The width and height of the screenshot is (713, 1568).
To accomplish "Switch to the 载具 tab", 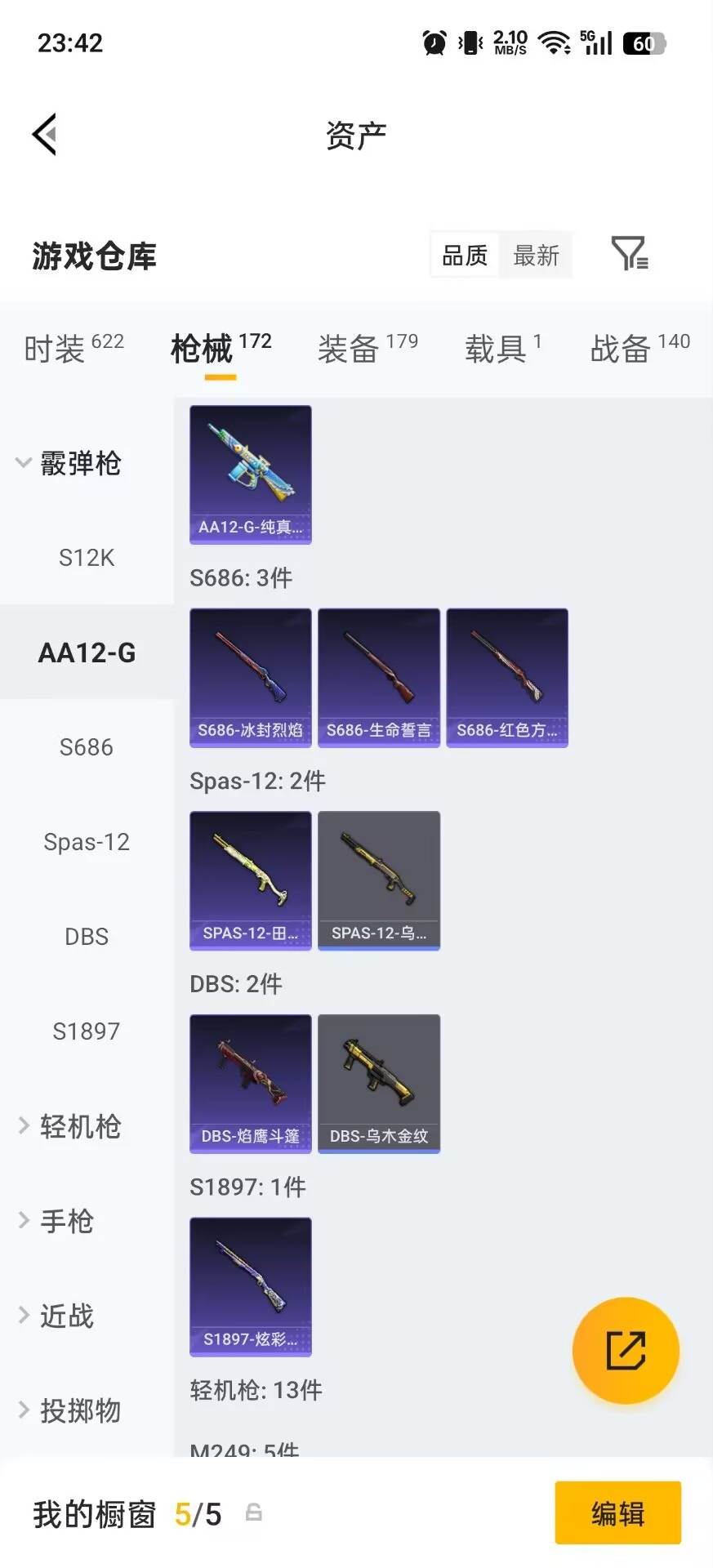I will click(x=503, y=348).
